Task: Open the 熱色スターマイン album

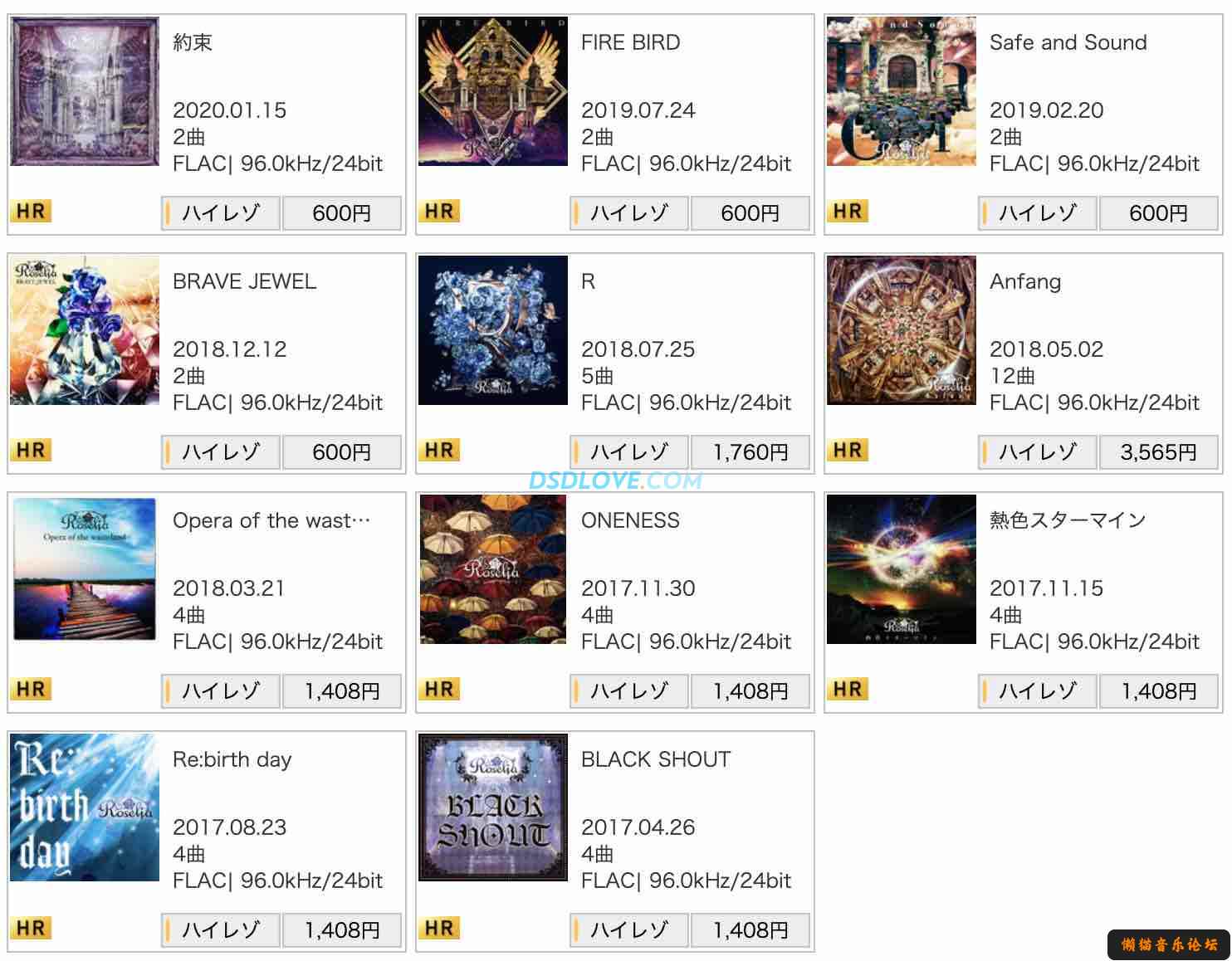Action: [x=902, y=569]
